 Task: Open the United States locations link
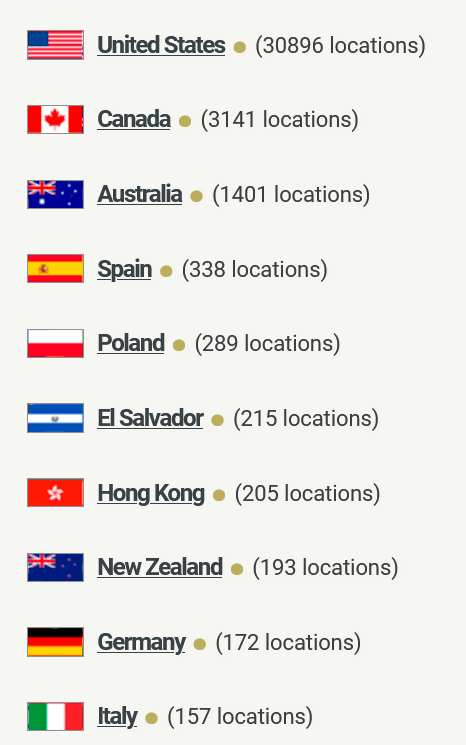coord(161,45)
